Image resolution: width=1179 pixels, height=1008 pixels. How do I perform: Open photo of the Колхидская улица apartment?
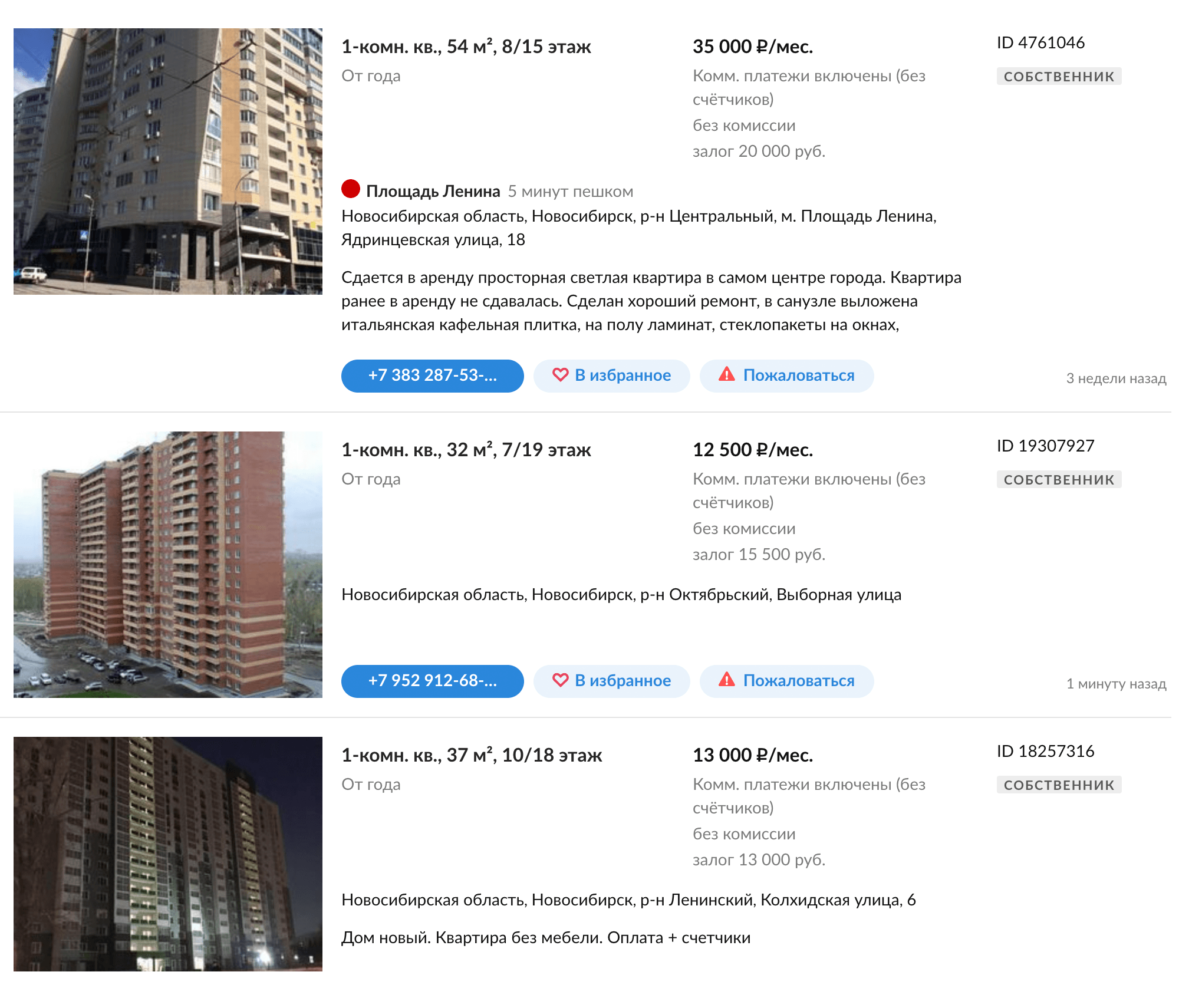(167, 854)
